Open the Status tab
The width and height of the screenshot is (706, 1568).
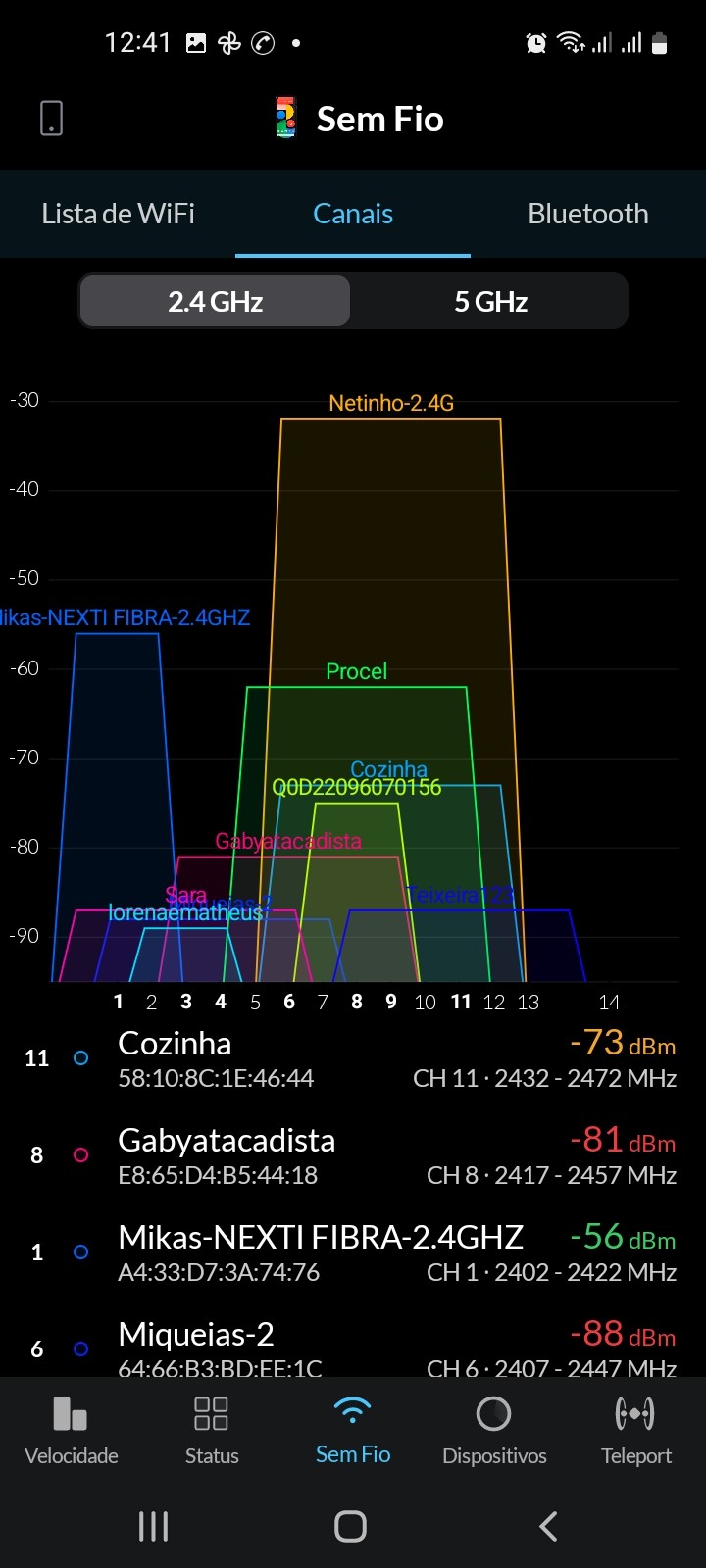coord(212,1431)
